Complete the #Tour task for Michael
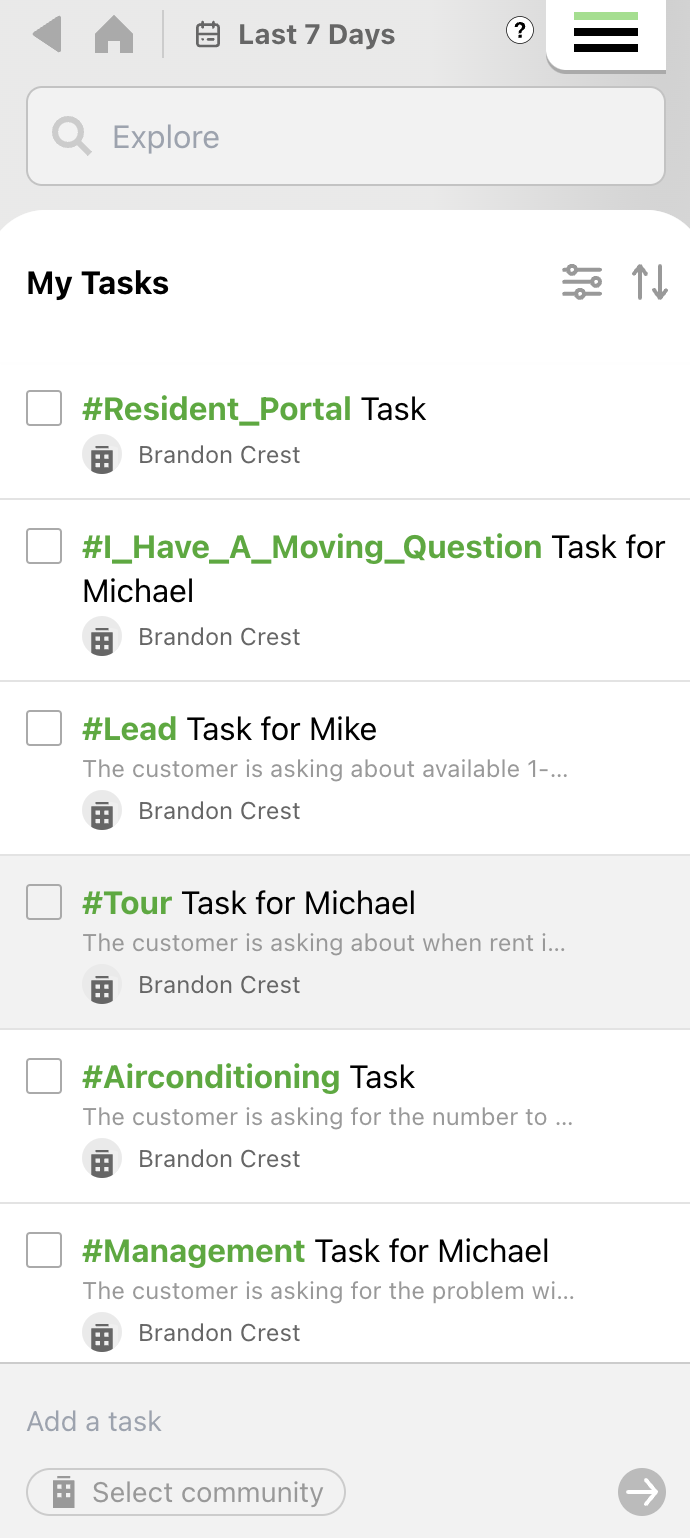 point(44,902)
